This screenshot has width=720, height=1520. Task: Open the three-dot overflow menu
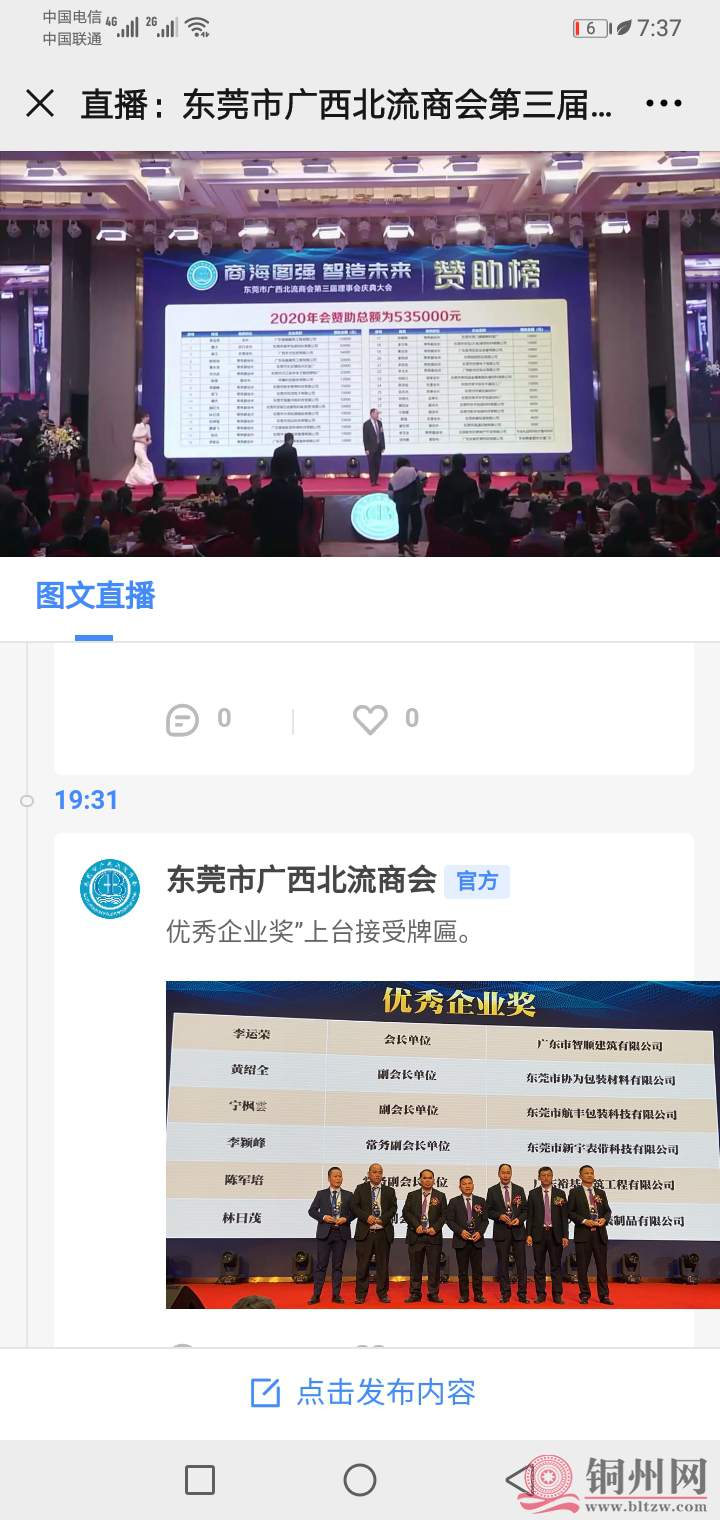663,104
